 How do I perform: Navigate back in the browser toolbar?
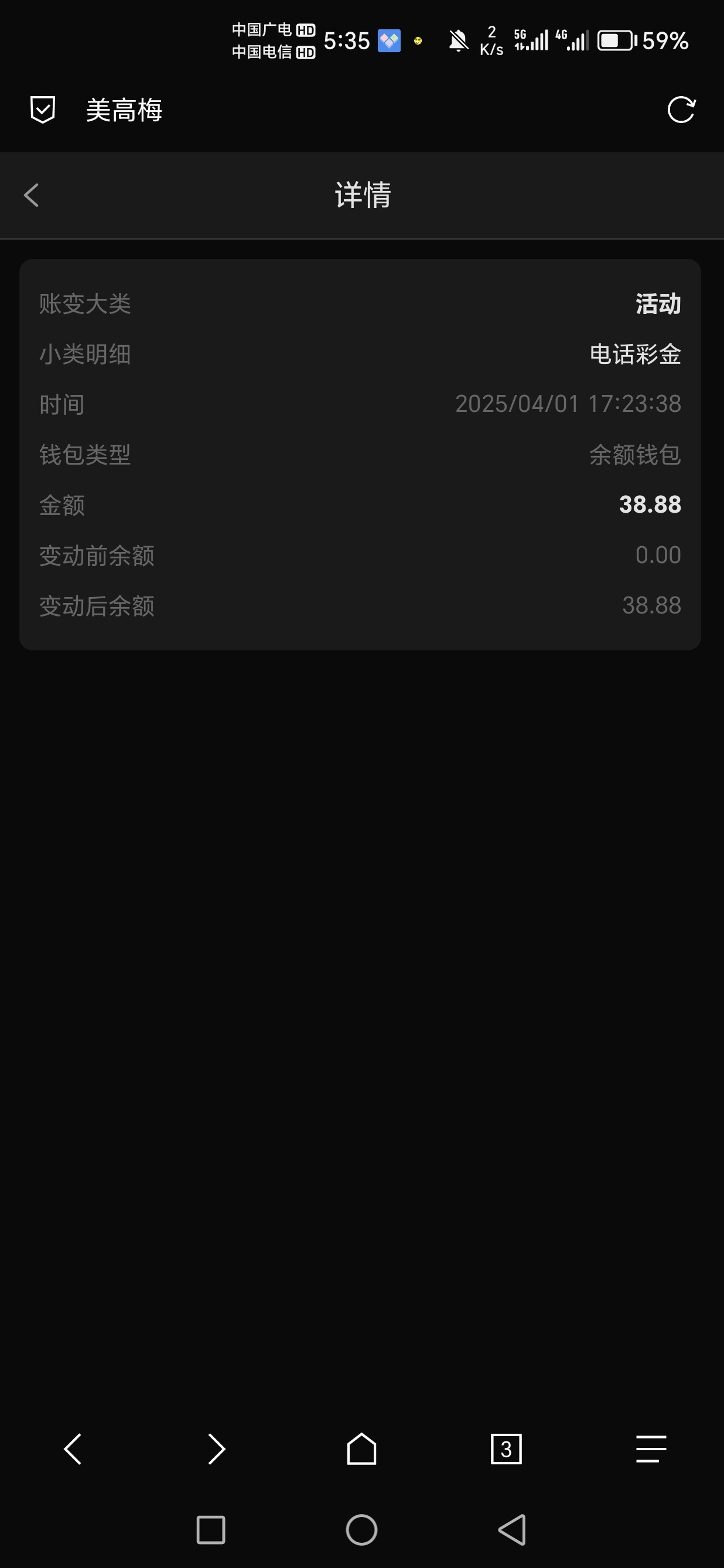point(73,1448)
